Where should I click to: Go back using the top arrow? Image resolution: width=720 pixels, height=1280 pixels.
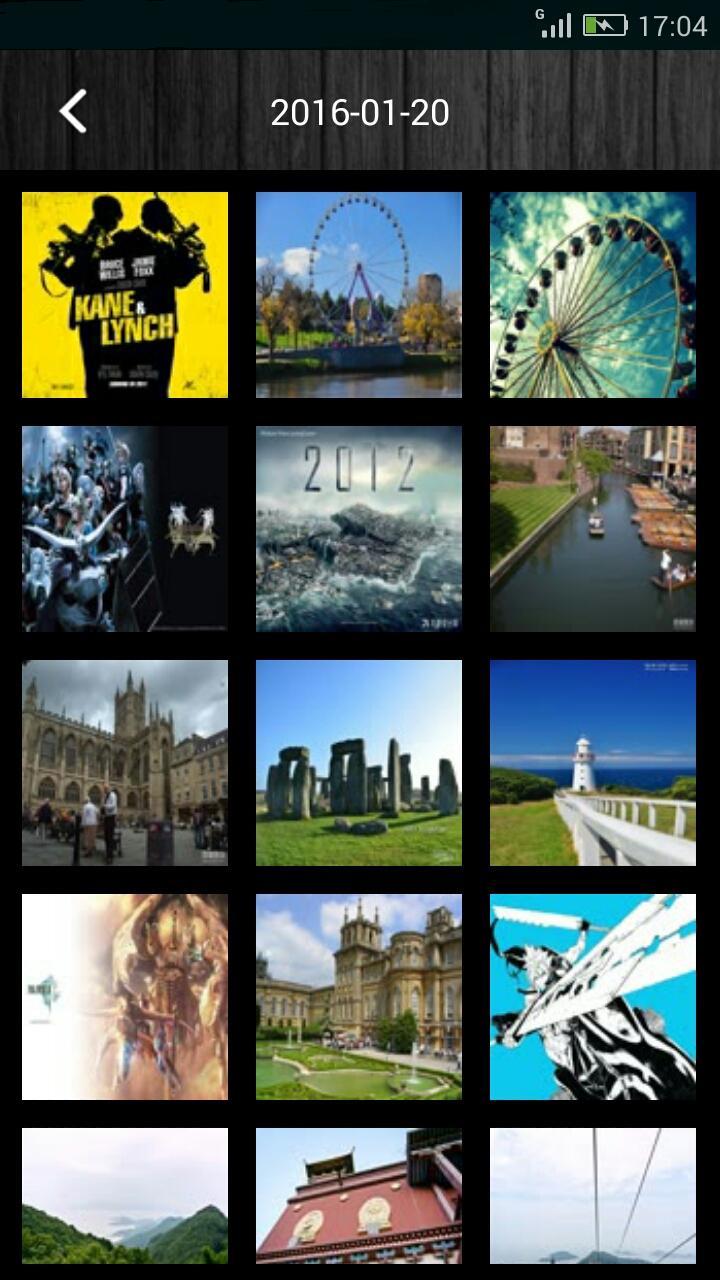[x=73, y=111]
